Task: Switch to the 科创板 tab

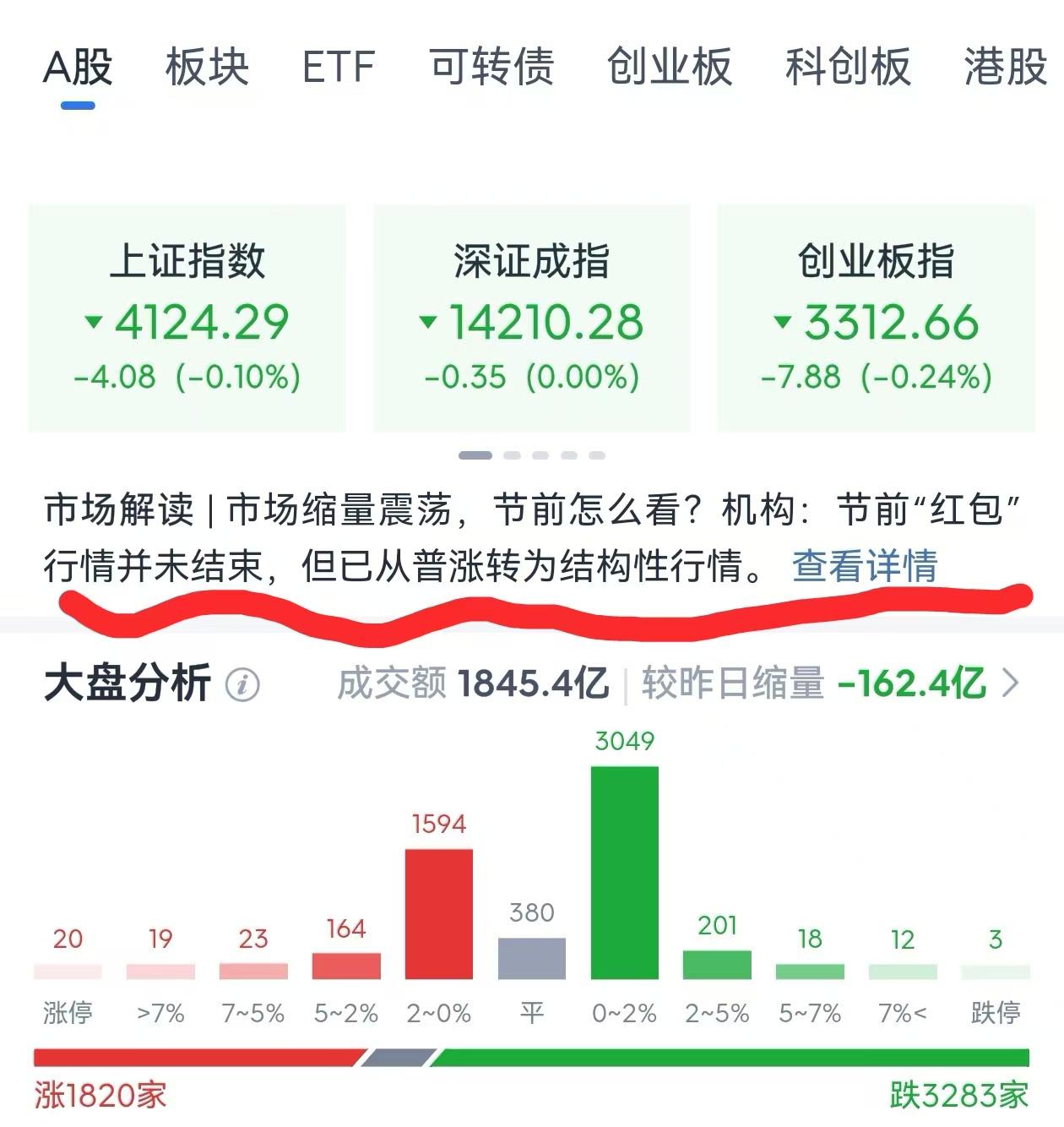Action: [850, 68]
